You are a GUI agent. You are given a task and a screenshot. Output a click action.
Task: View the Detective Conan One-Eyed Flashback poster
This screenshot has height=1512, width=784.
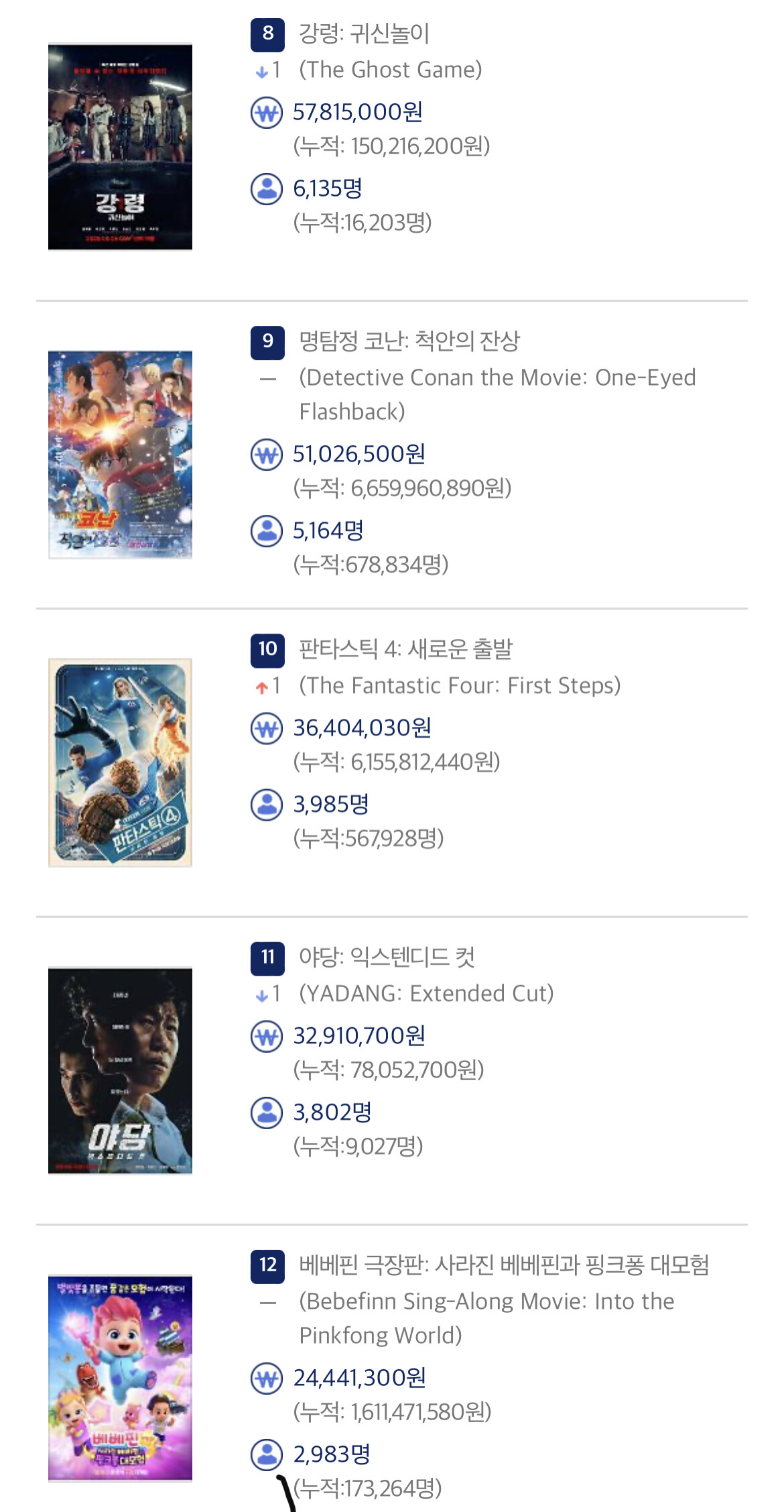click(x=120, y=455)
